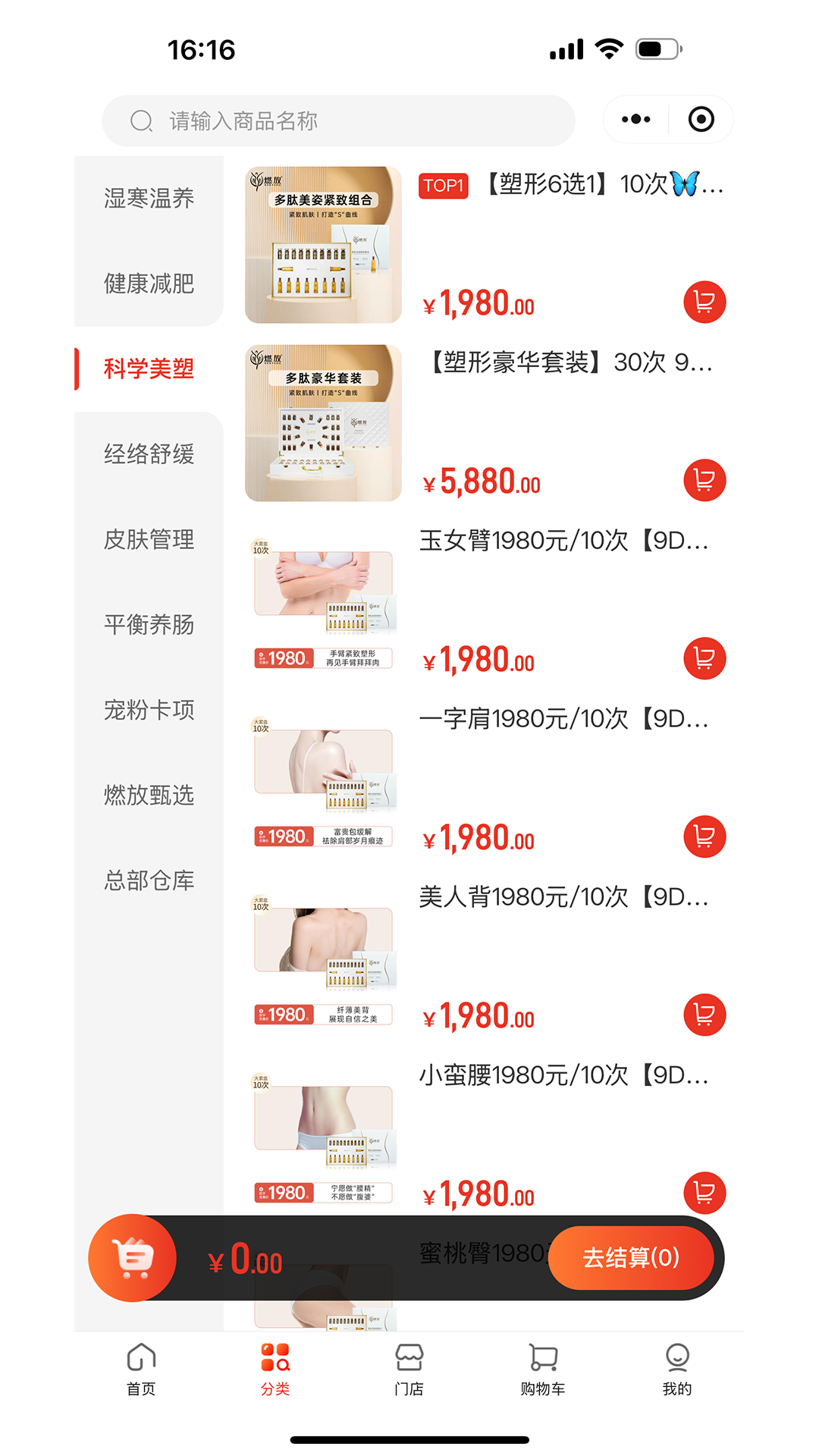Tap the 去结算(0) checkout button
Screen dimensions: 819x1456
click(x=632, y=1257)
